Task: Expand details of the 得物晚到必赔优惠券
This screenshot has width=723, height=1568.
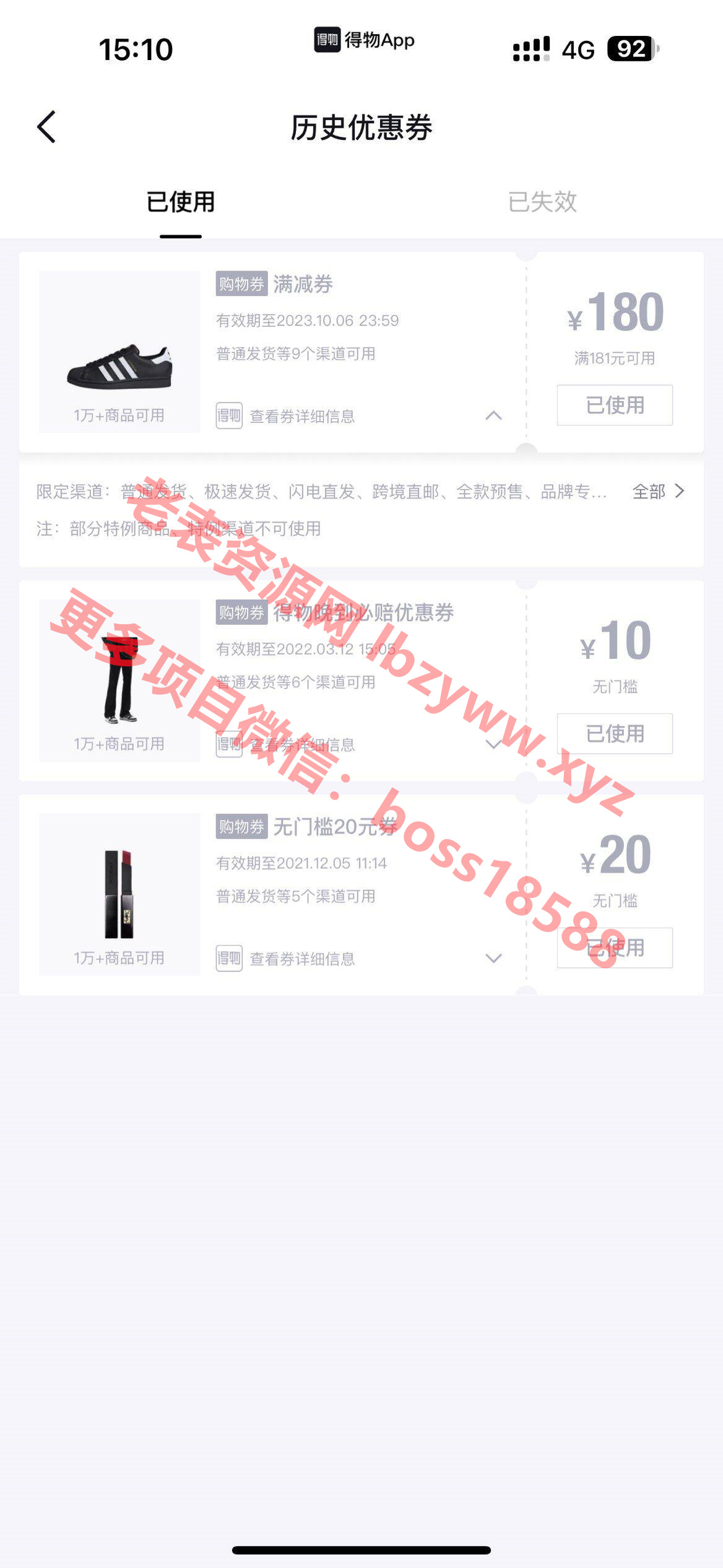Action: click(493, 744)
